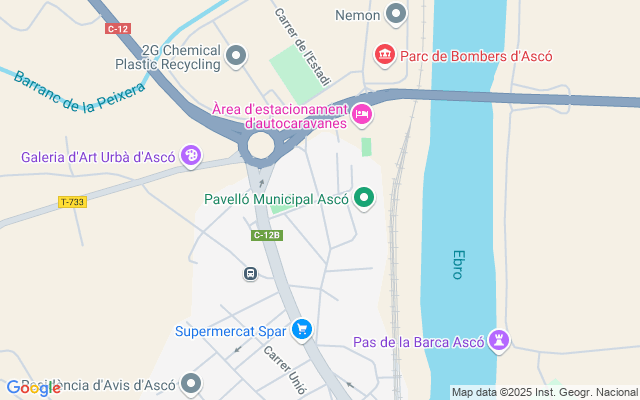
Task: Open Àrea d'estacionament d'autocaravanes lodging marker
Action: click(362, 116)
